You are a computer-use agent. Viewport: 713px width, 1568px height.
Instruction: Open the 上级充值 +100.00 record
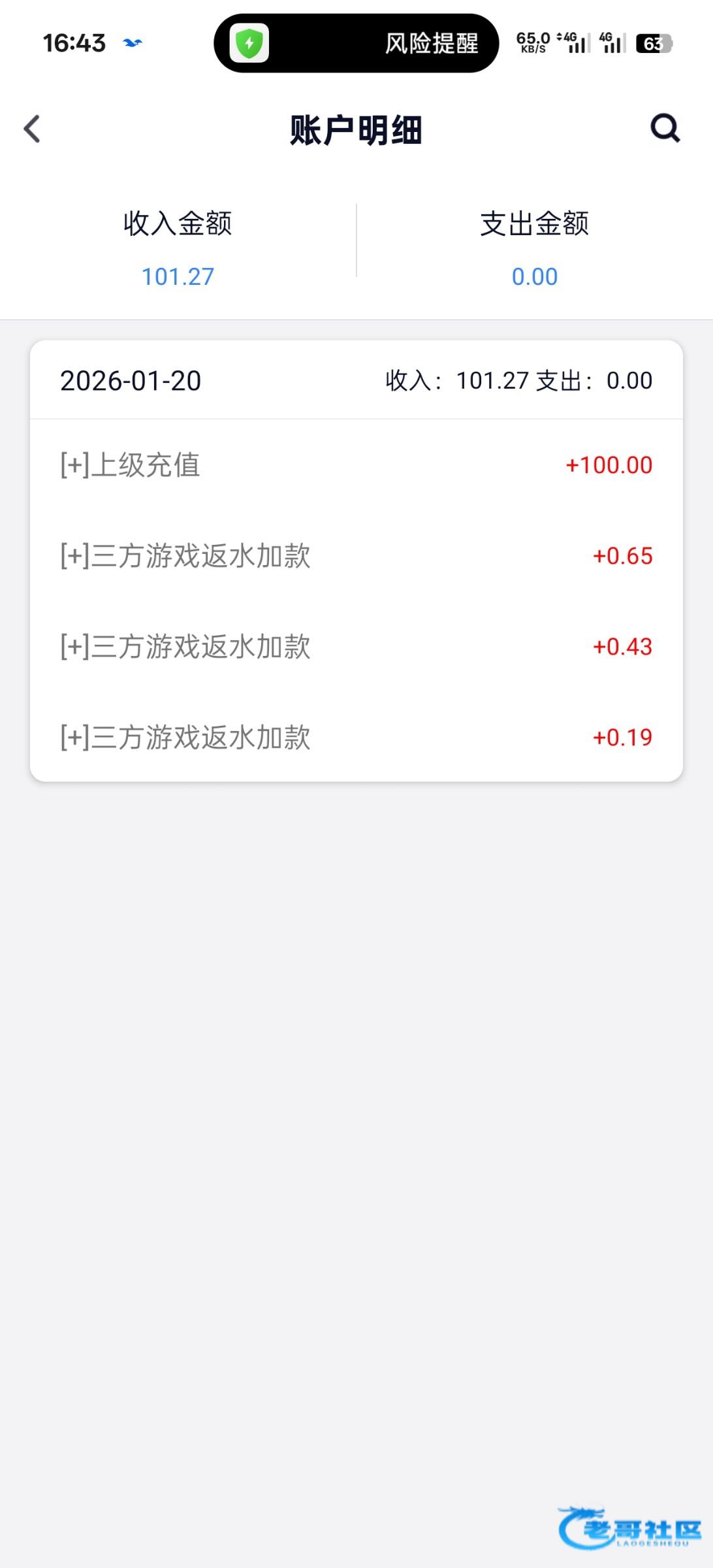(356, 465)
